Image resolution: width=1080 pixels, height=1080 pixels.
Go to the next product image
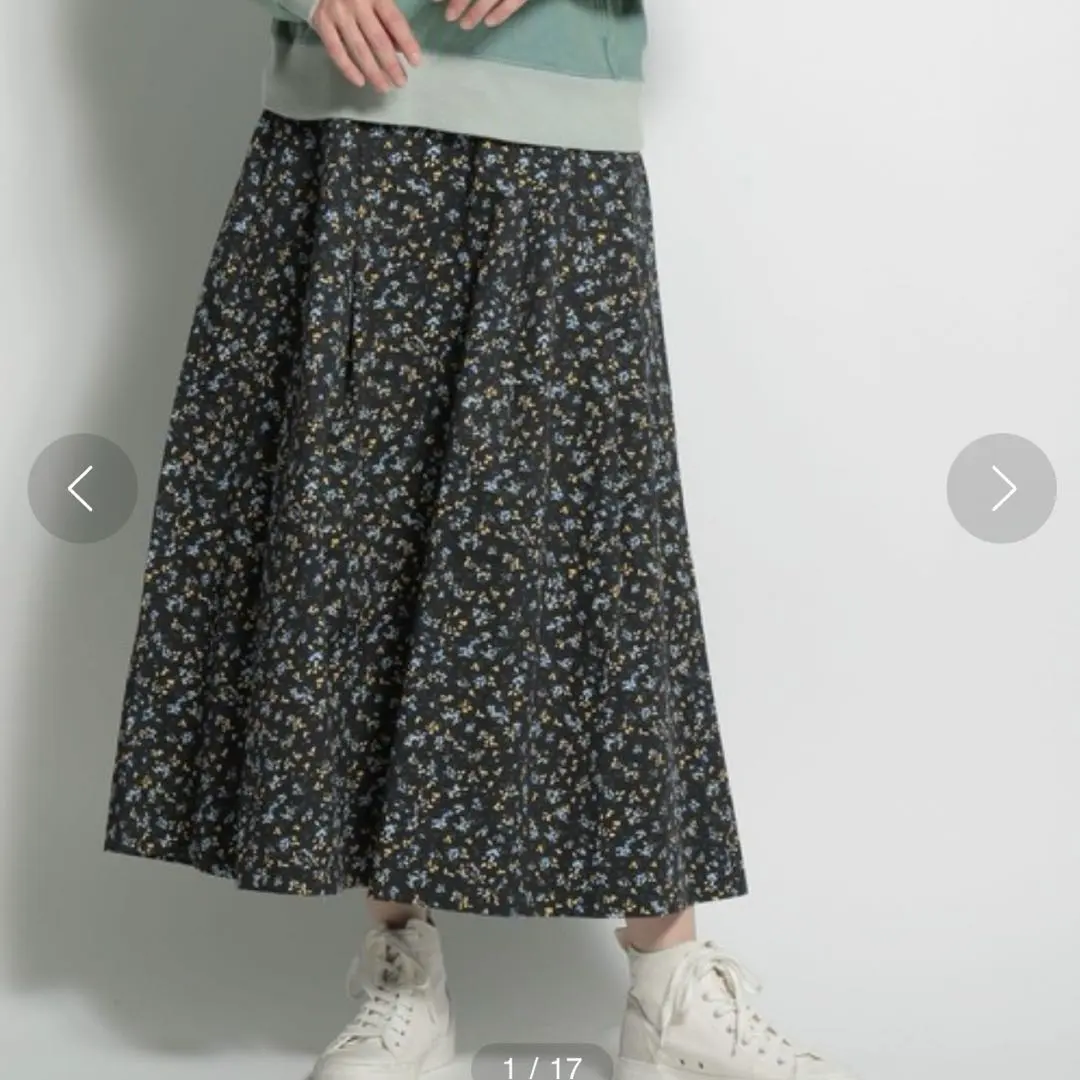tap(1001, 488)
